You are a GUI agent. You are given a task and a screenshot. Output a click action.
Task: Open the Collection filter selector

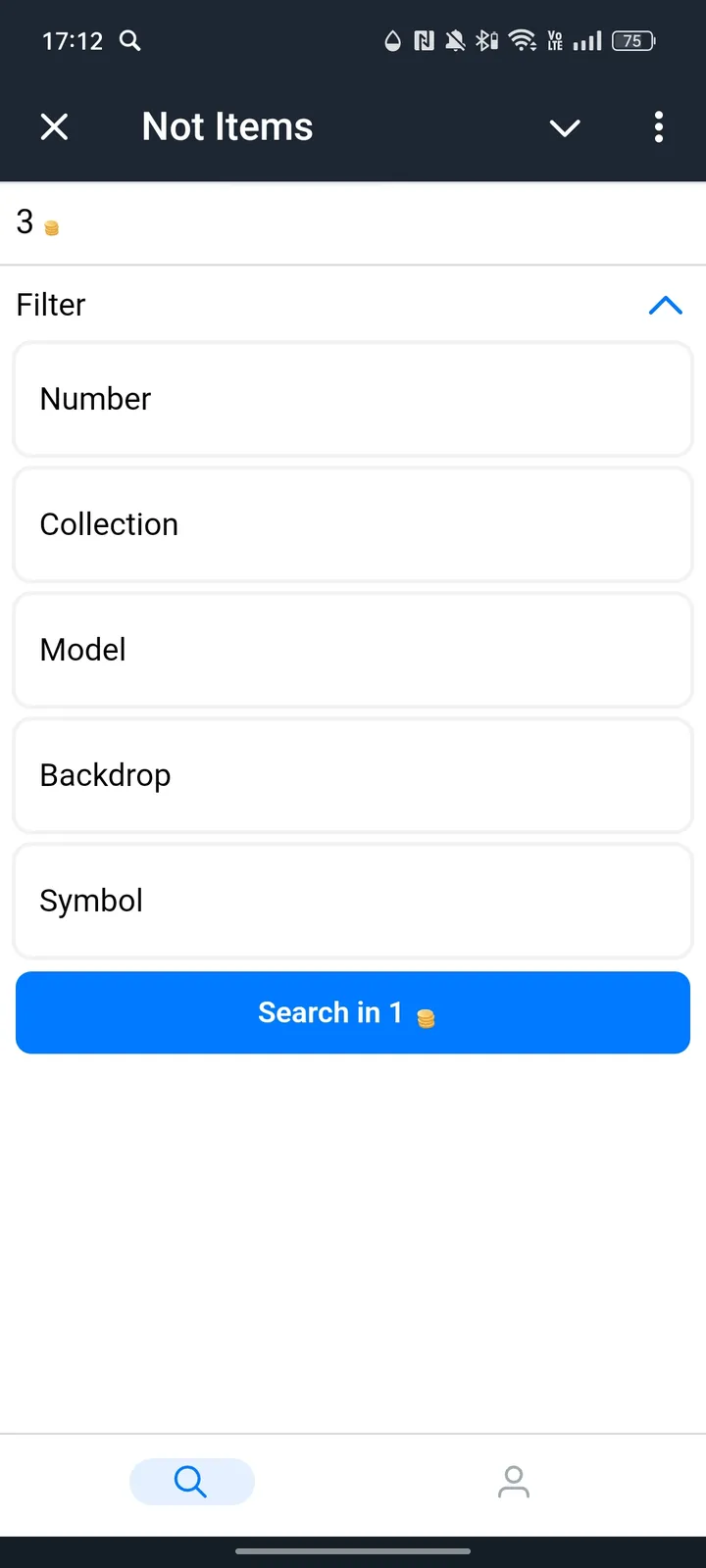coord(352,524)
